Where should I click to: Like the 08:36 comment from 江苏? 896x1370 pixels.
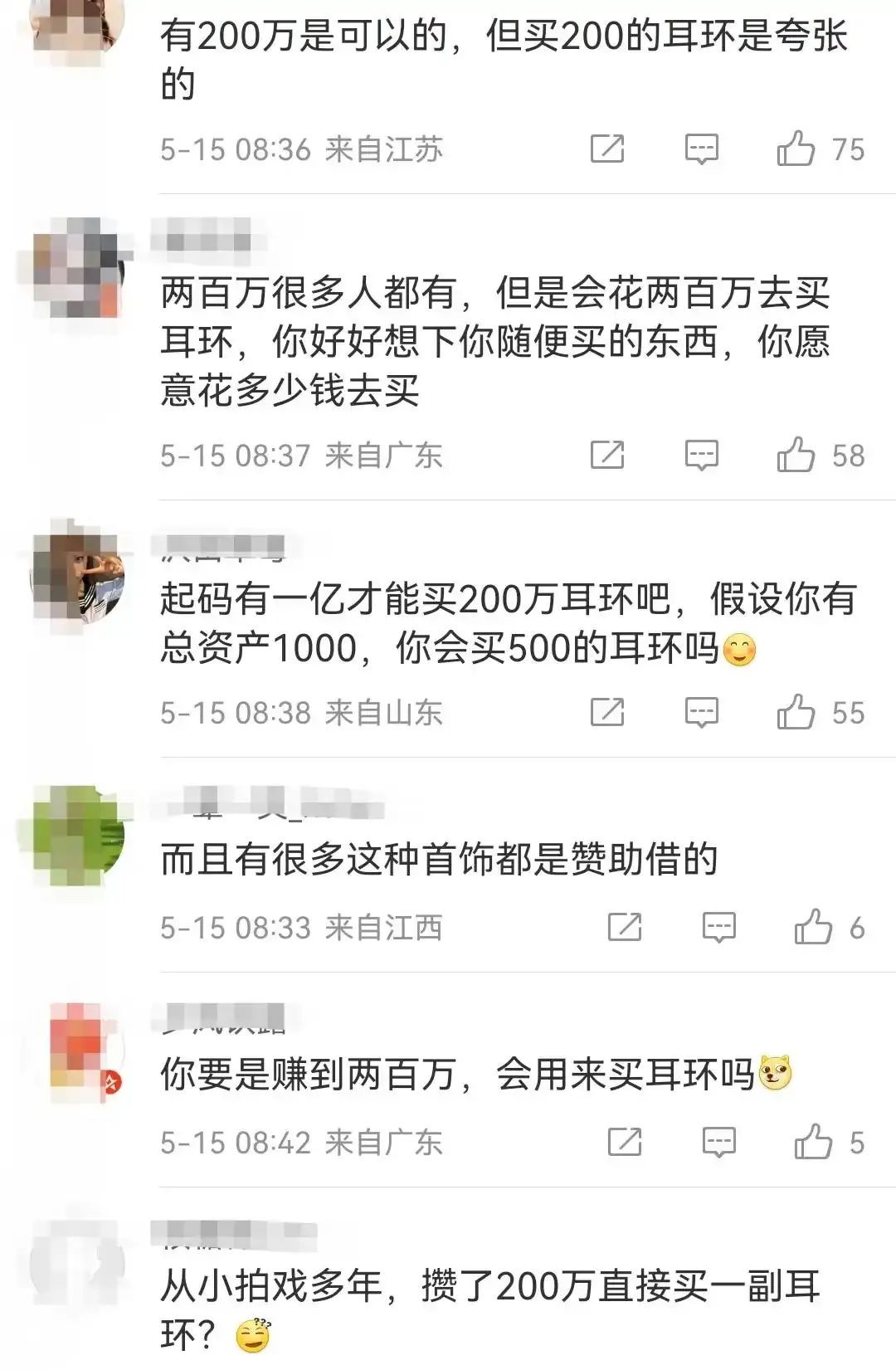pos(796,149)
